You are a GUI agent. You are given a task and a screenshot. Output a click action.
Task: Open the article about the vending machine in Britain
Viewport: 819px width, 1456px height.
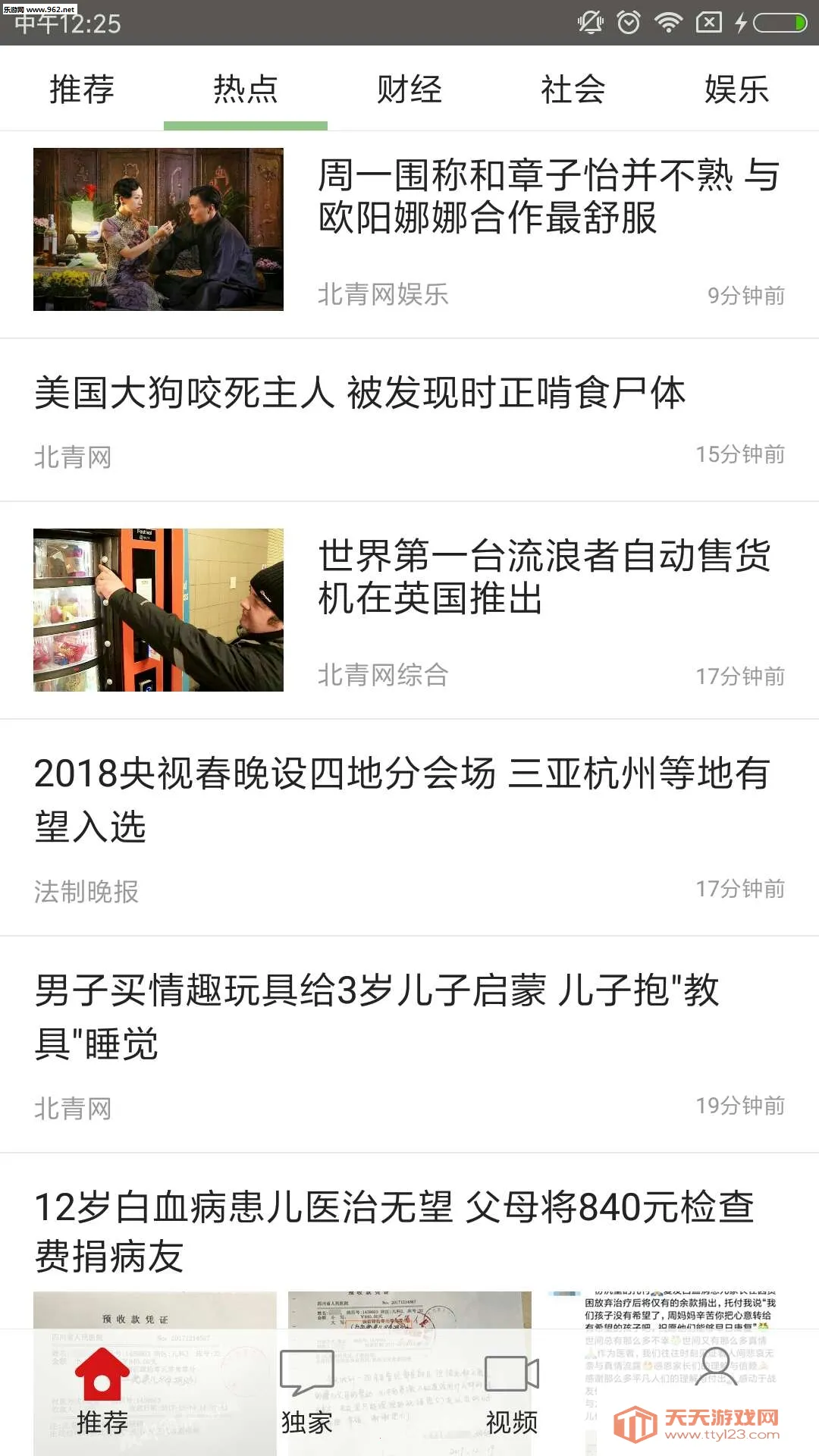click(x=544, y=580)
